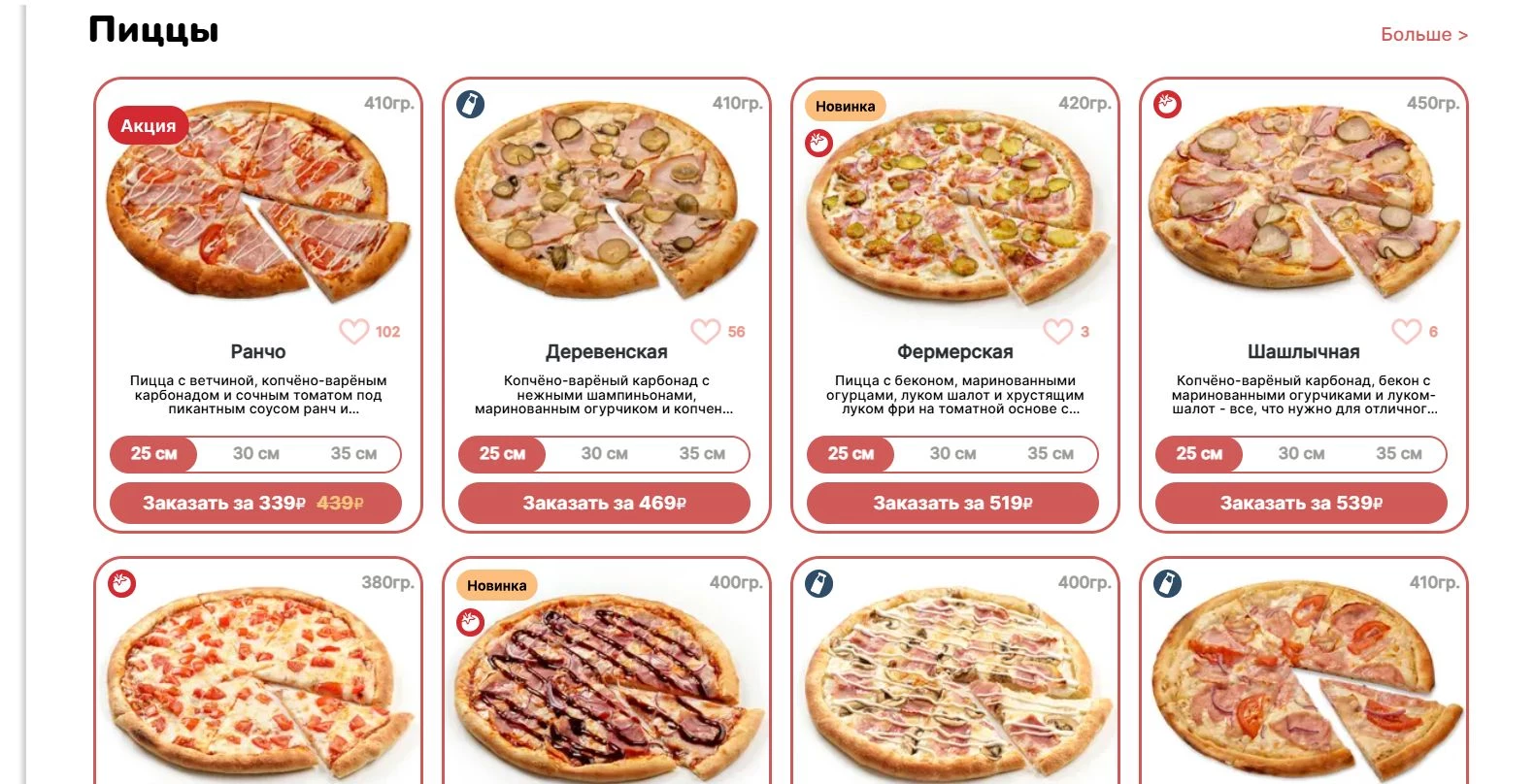The image size is (1535, 784).
Task: Switch Шашлычная to 30 см
Action: point(1301,454)
